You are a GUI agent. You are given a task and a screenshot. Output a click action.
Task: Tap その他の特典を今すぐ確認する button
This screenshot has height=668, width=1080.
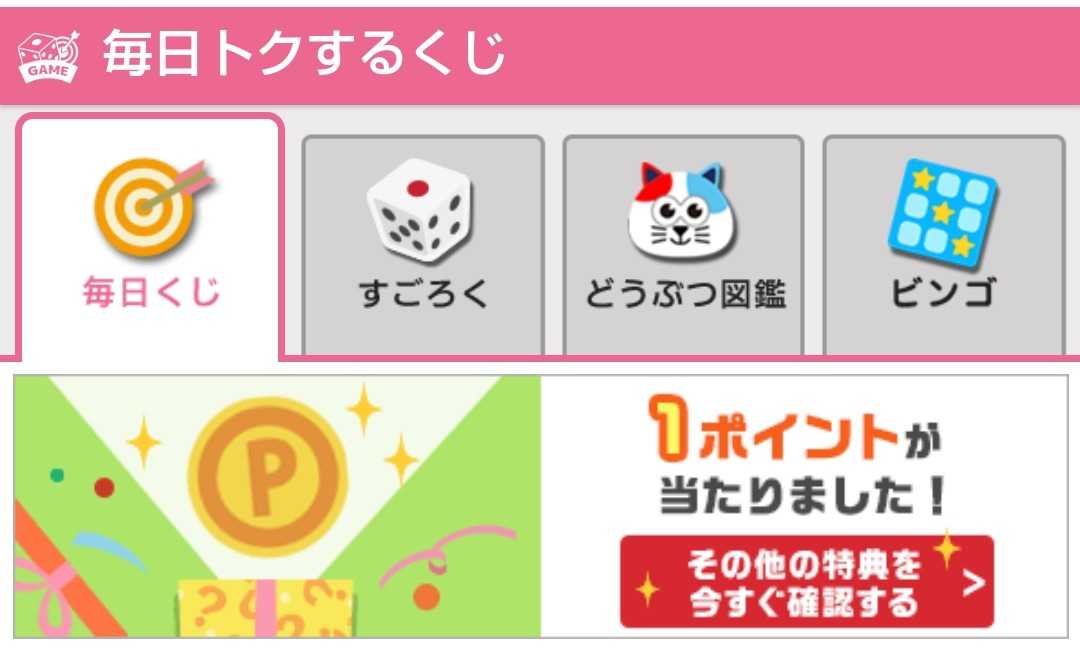(x=806, y=583)
